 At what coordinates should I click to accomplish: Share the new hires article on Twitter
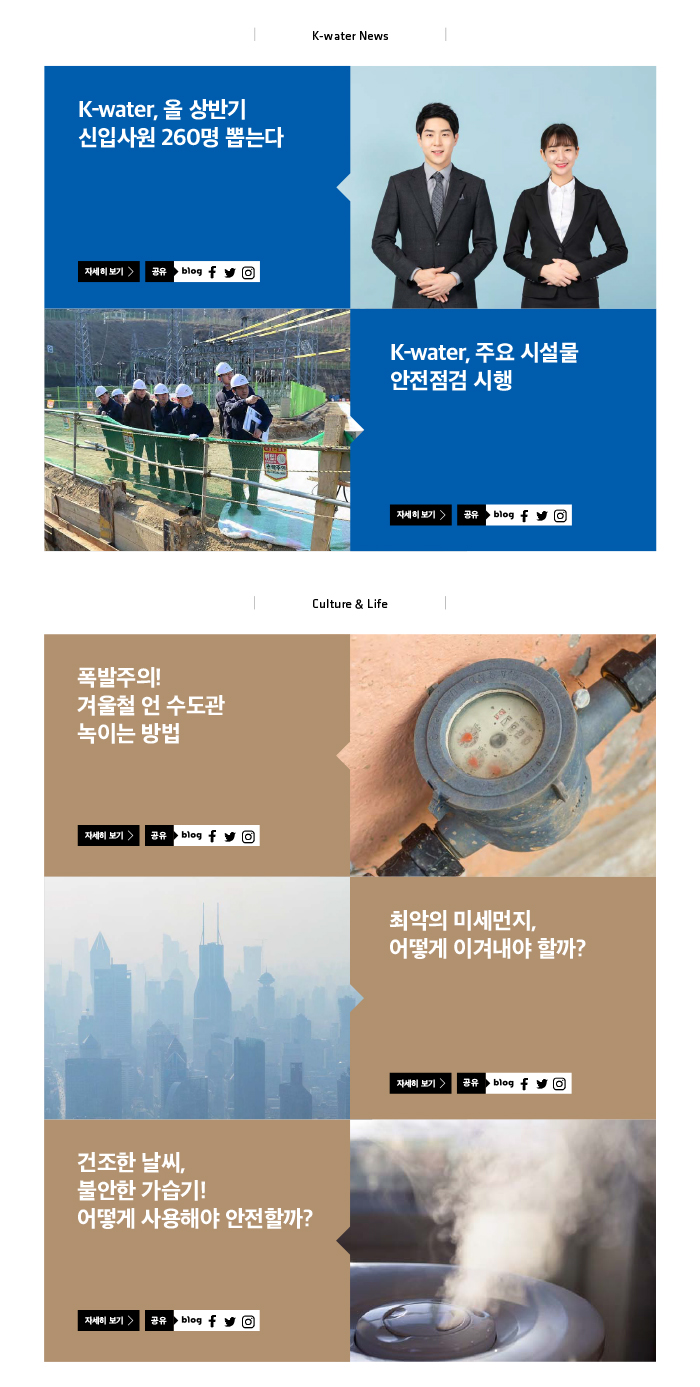[230, 272]
